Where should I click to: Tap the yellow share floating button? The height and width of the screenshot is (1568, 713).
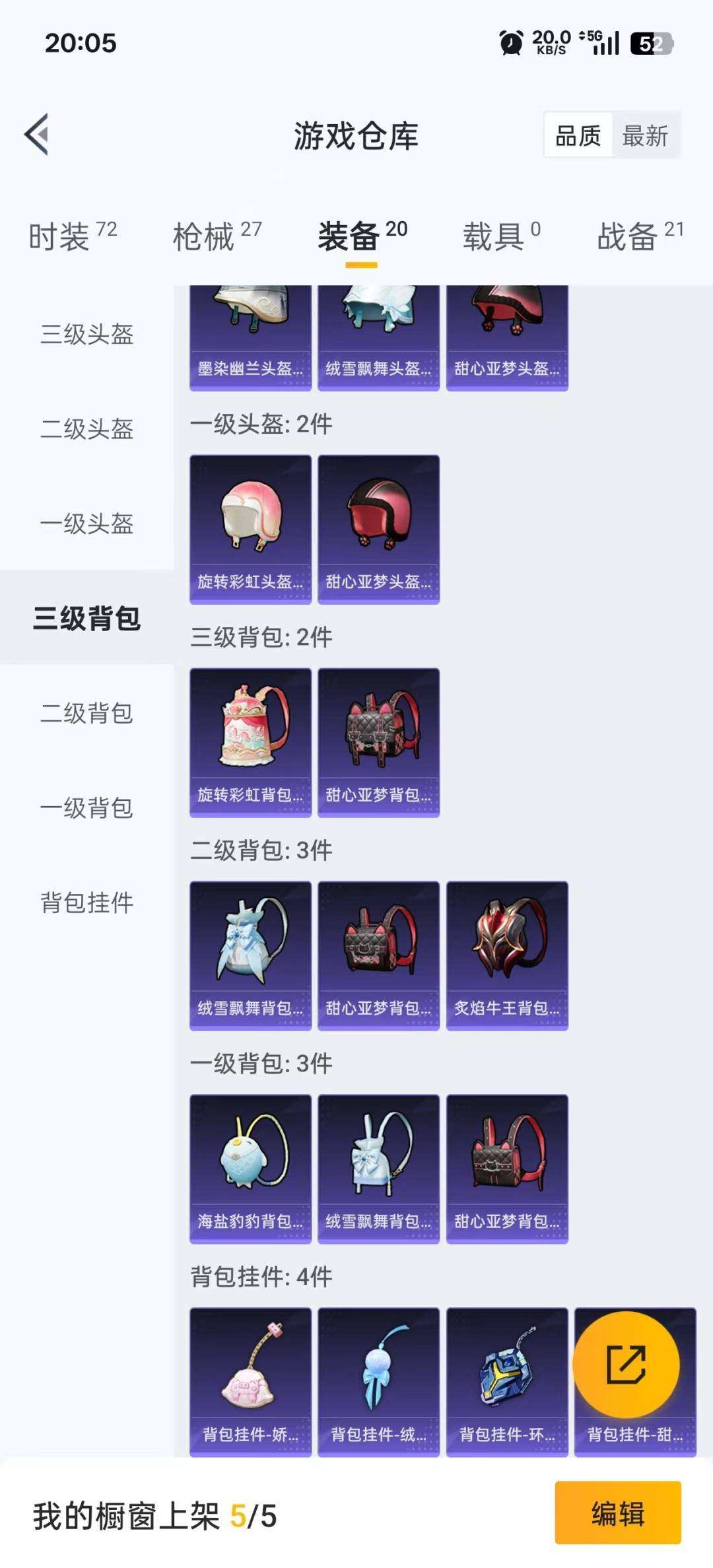[626, 1364]
